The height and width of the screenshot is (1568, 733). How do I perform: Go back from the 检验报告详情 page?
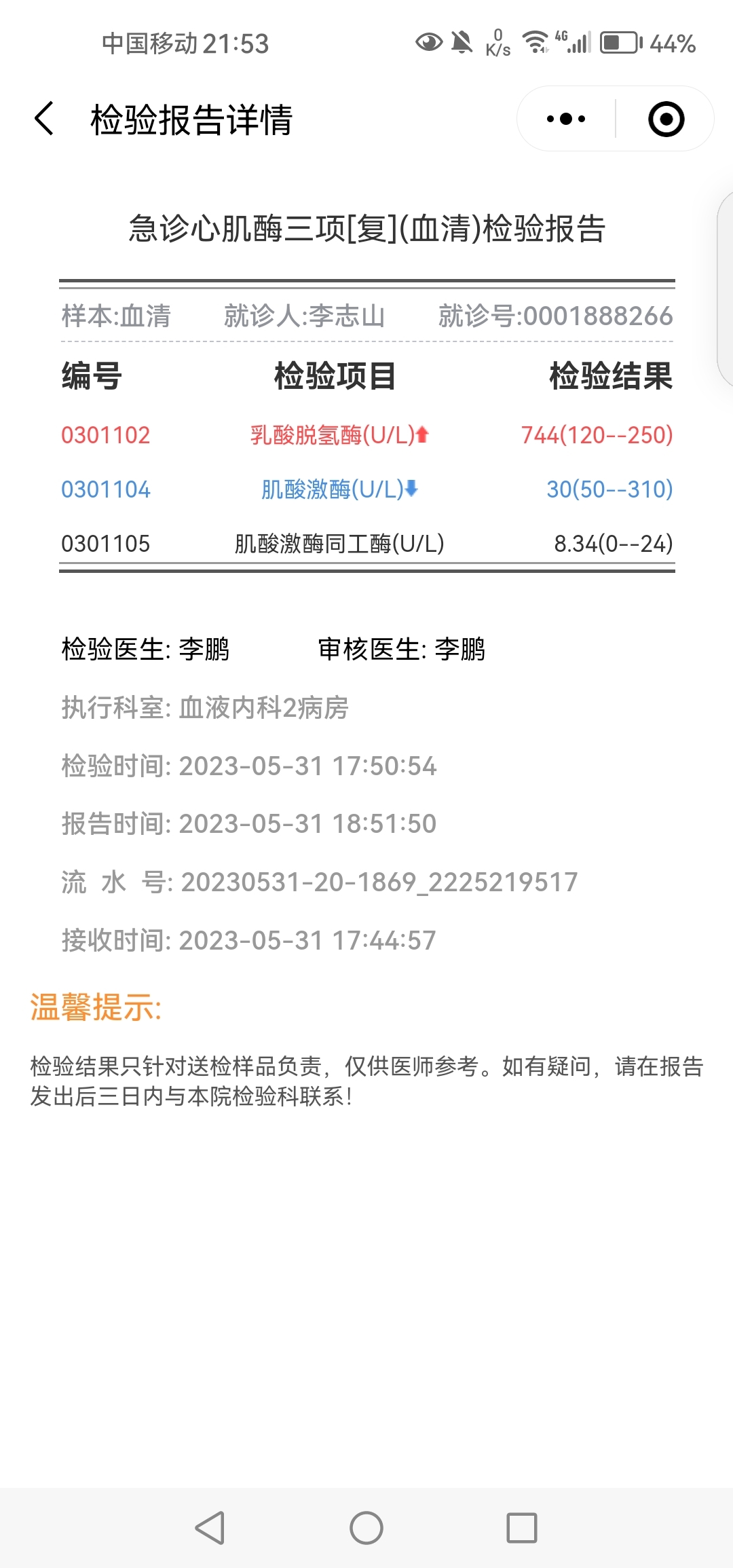click(x=44, y=119)
